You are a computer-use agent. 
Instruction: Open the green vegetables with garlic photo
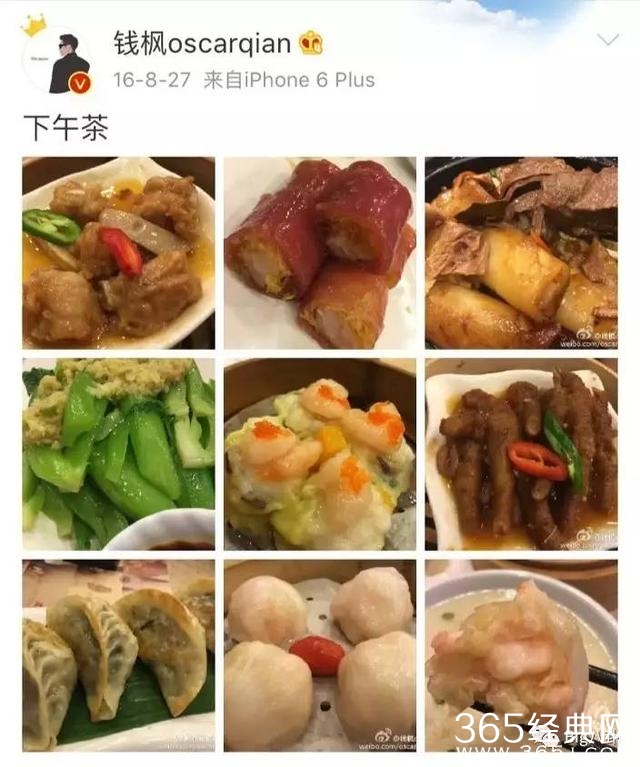click(118, 454)
